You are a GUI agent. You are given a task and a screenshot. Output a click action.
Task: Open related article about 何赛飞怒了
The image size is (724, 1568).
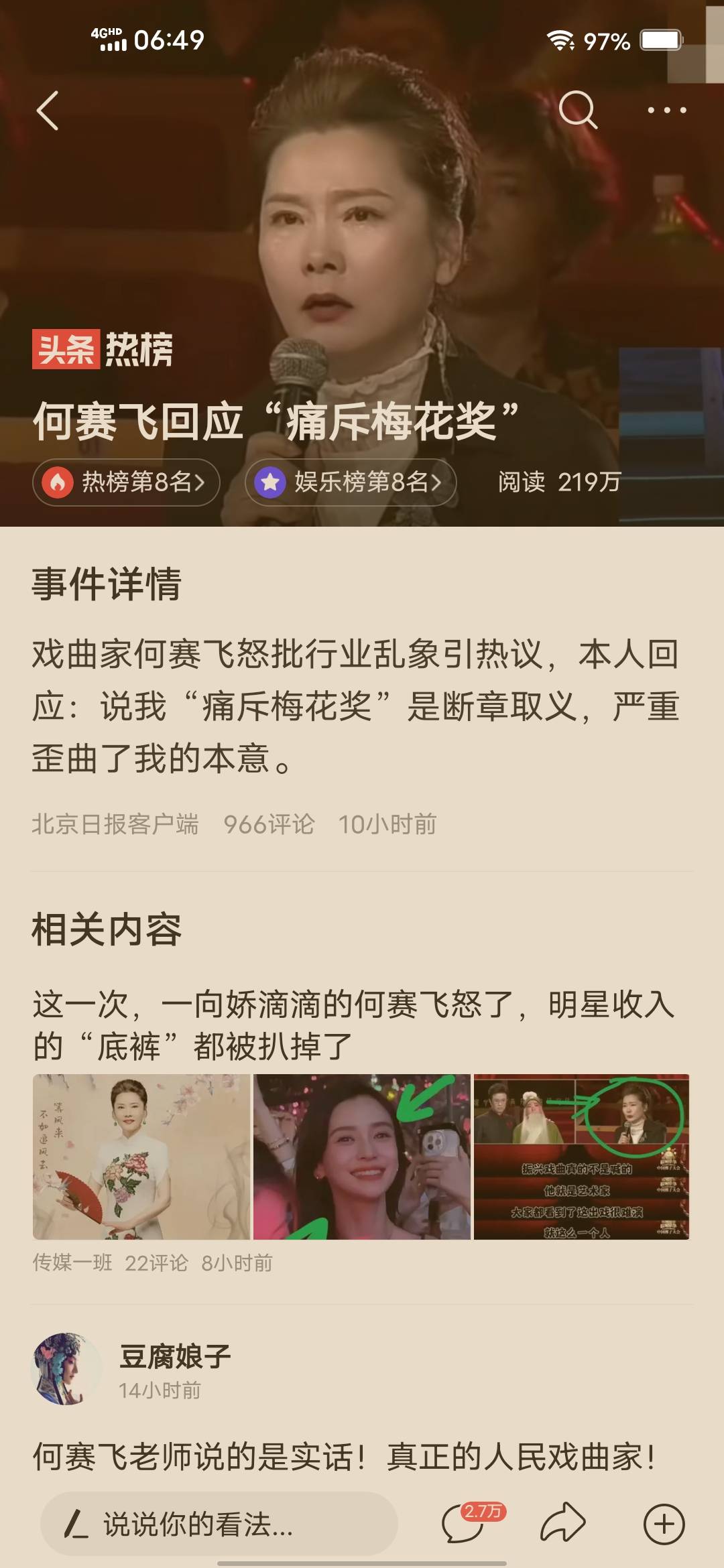pos(354,1025)
